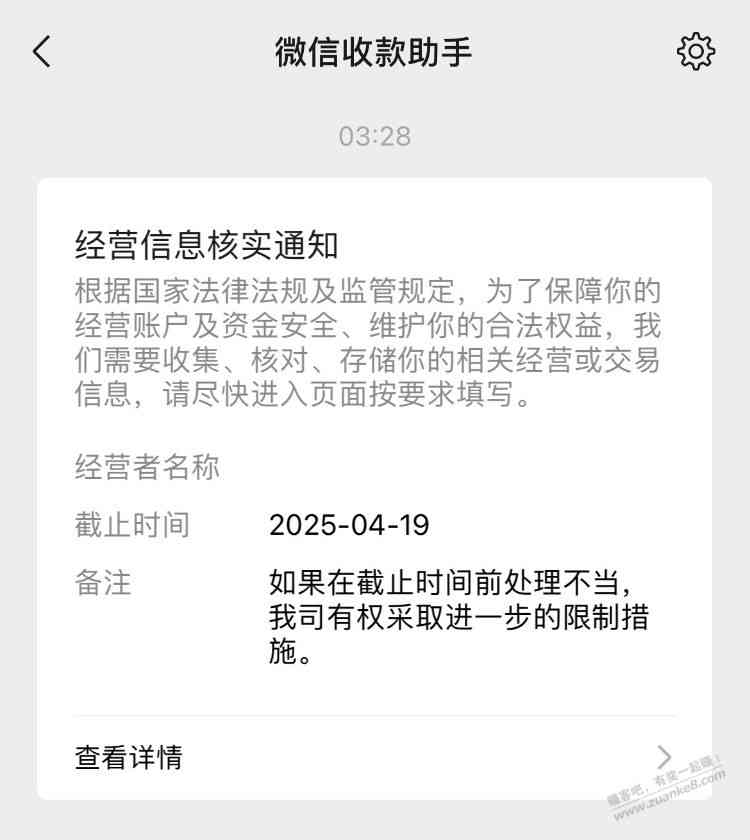750x840 pixels.
Task: Go back from 微信收款助手
Action: pyautogui.click(x=42, y=52)
